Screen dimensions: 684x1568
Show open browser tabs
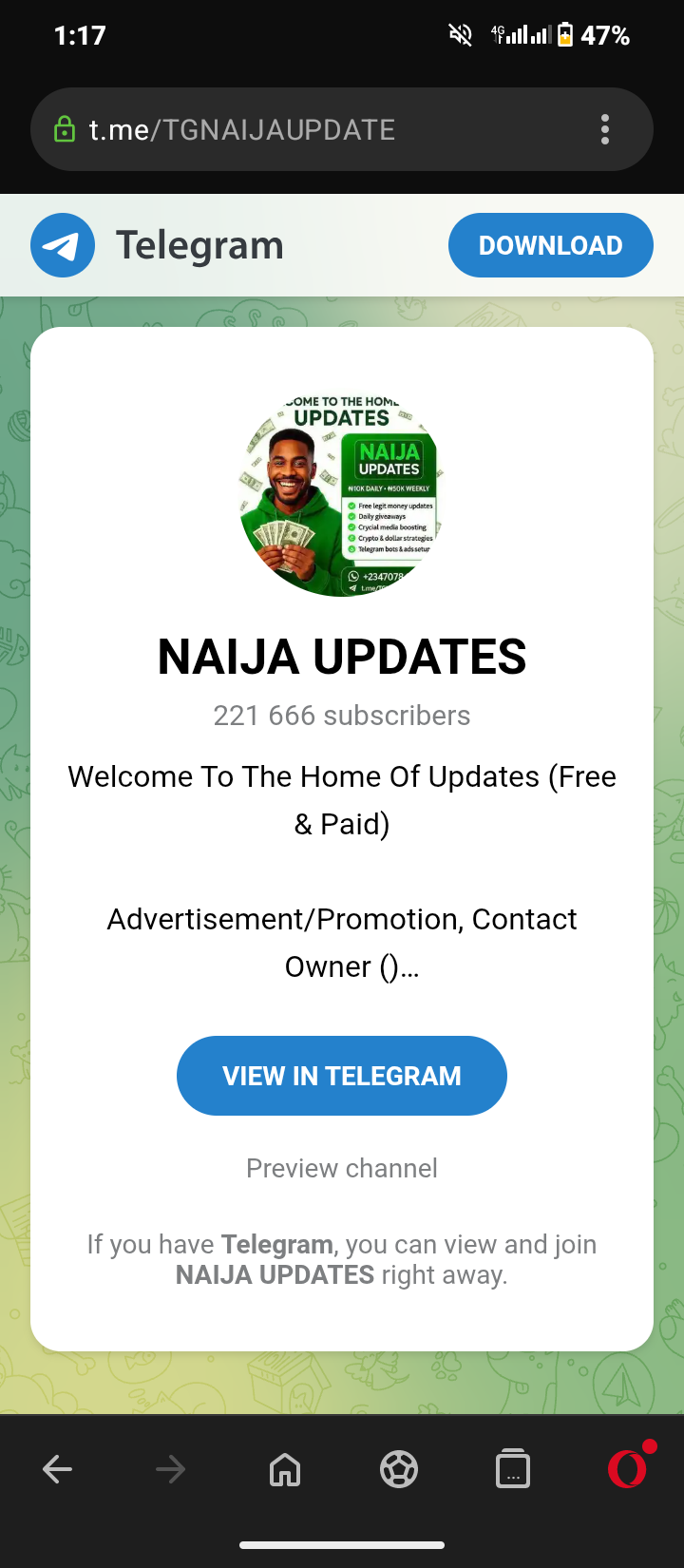coord(513,1469)
